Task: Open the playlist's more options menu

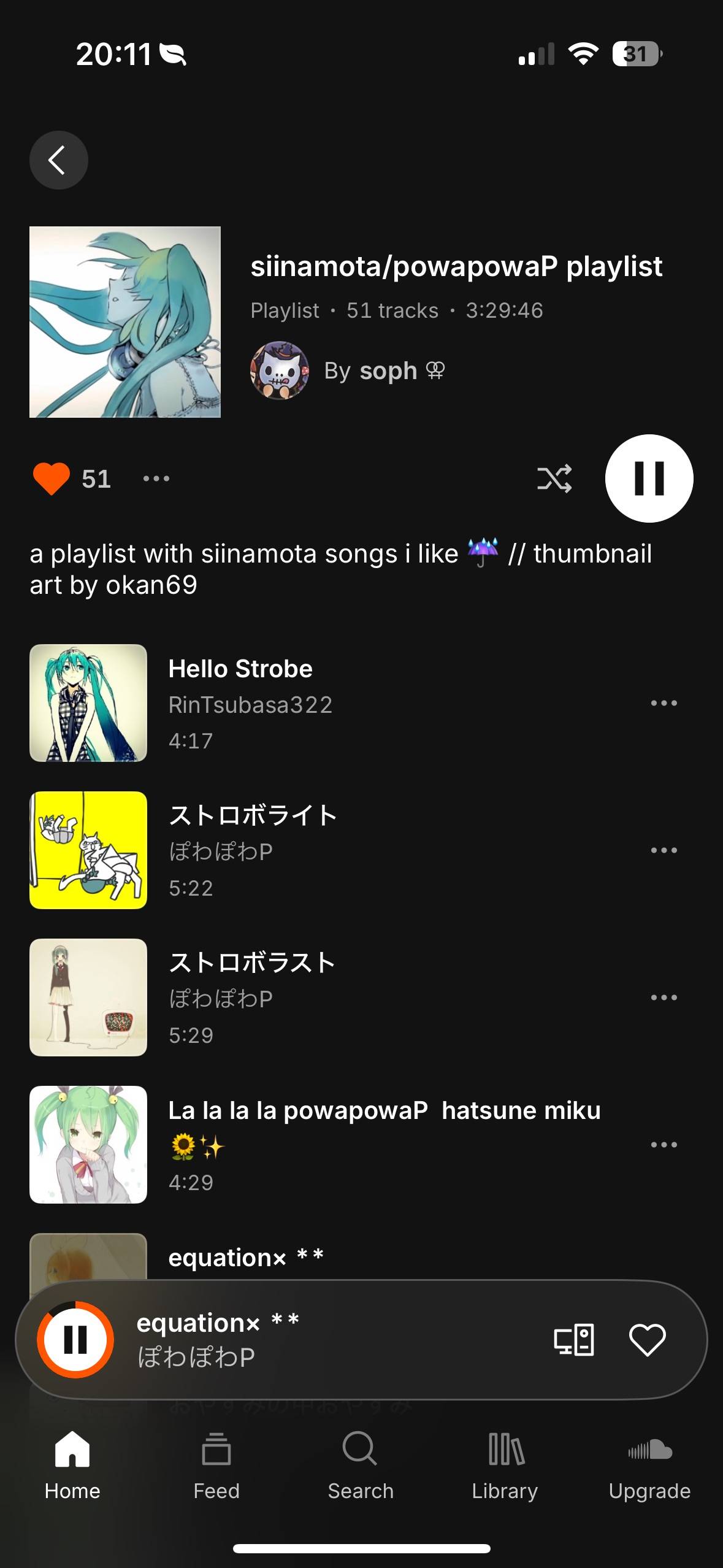Action: pyautogui.click(x=156, y=478)
